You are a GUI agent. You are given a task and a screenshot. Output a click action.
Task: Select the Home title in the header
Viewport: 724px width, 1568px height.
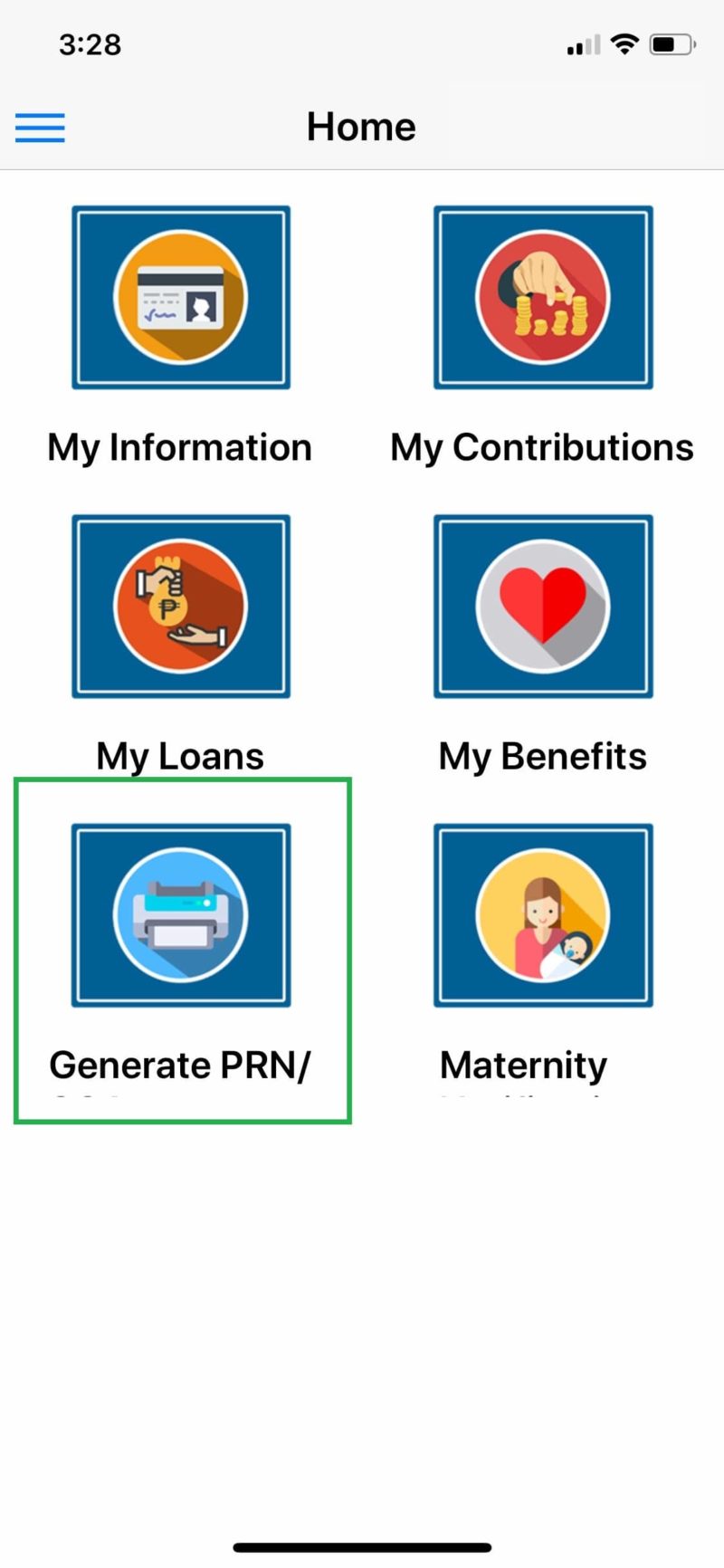pyautogui.click(x=361, y=126)
